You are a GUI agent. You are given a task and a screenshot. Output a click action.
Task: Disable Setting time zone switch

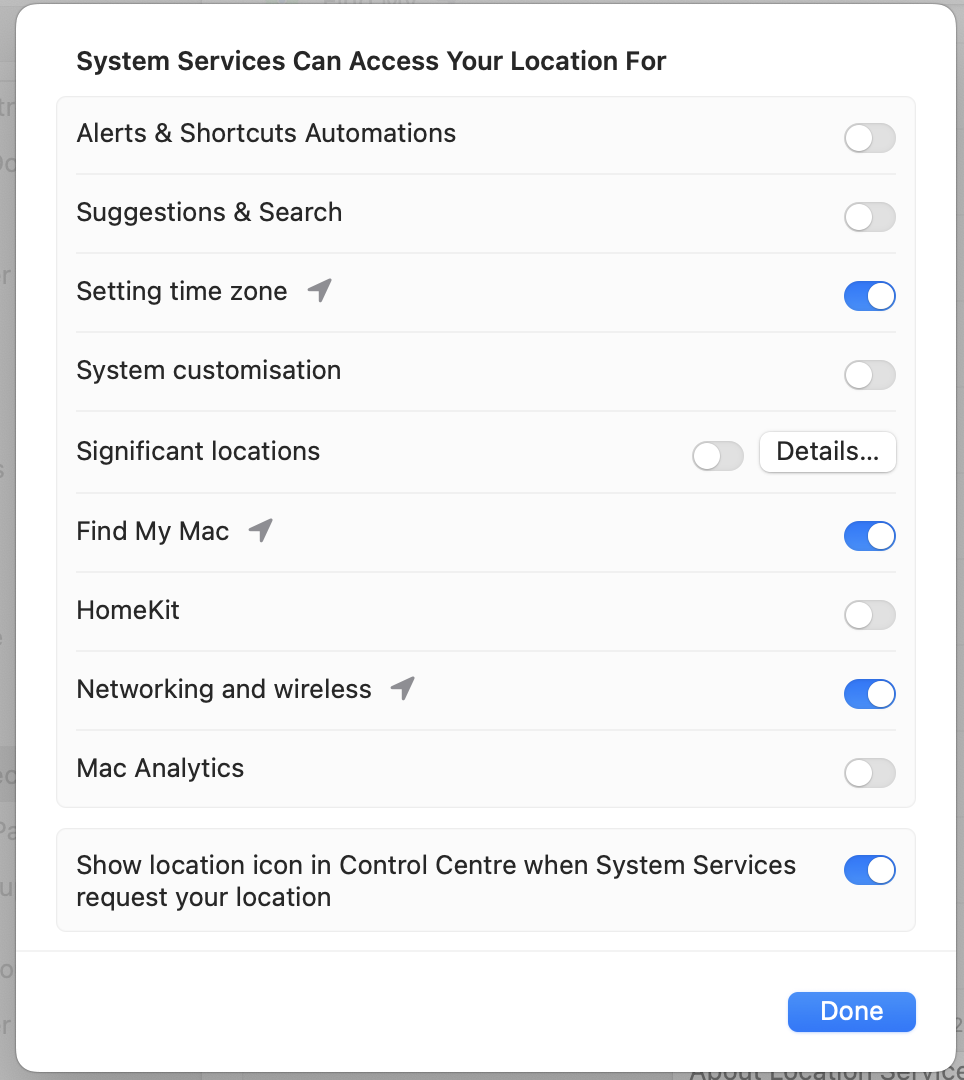click(x=870, y=296)
